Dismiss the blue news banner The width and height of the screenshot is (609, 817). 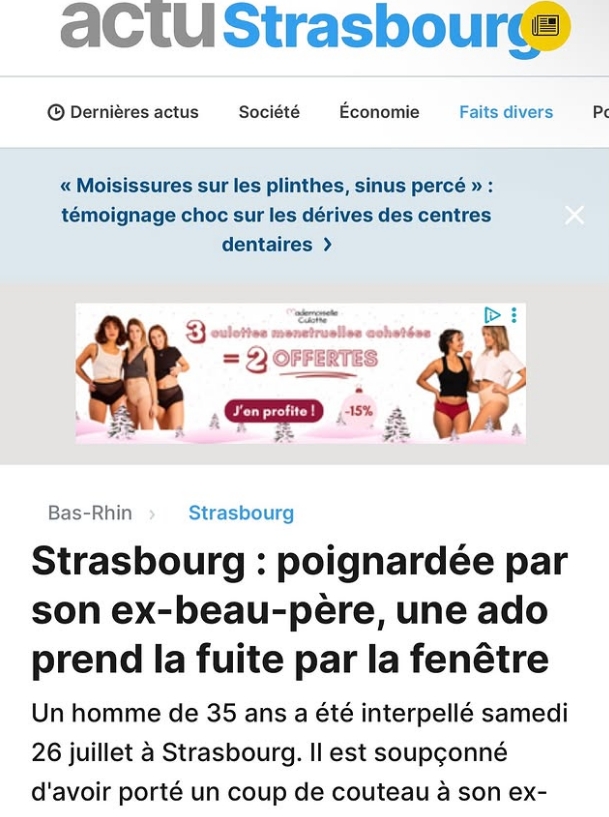tap(574, 215)
